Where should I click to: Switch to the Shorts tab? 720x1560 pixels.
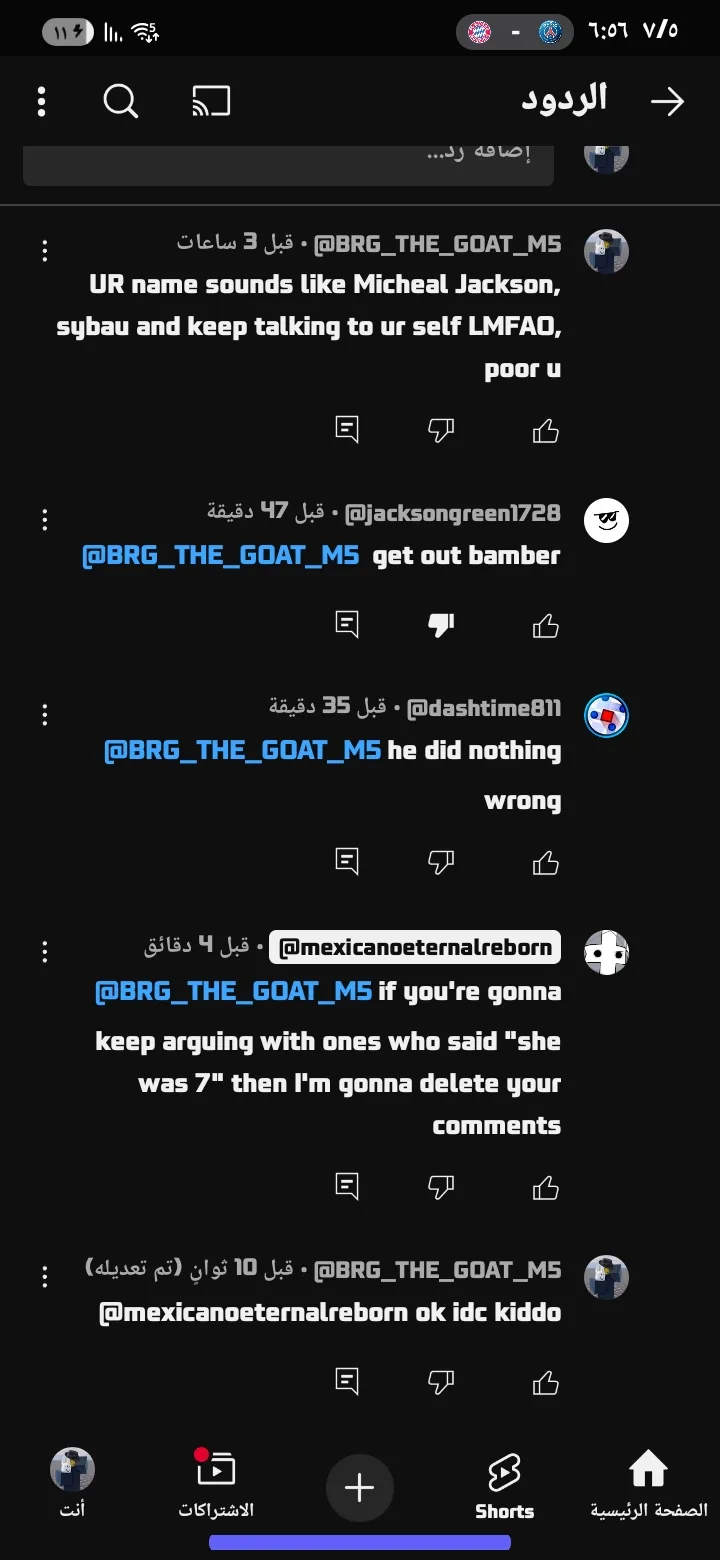pyautogui.click(x=504, y=1485)
